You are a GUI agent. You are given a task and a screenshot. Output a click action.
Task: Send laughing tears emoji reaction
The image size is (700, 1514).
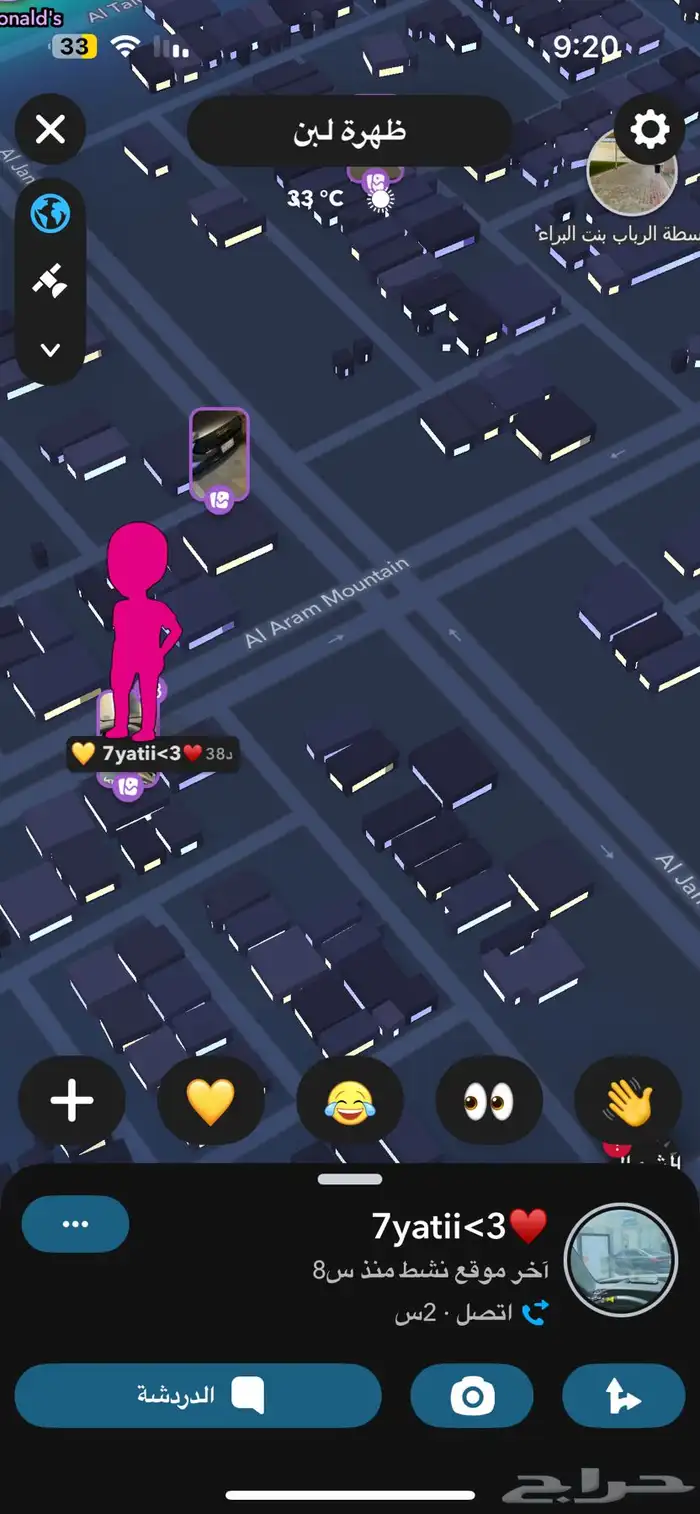click(x=349, y=1101)
